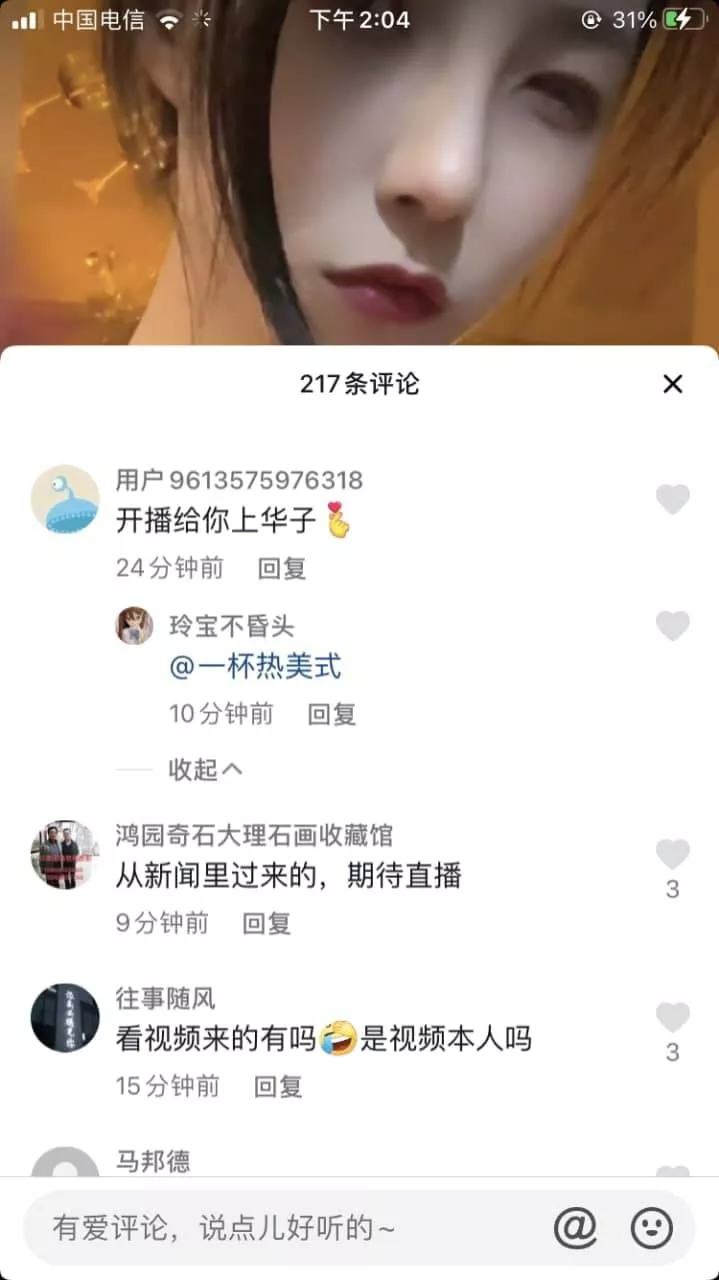Reply to 玲宝不昏头's comment
719x1280 pixels.
click(x=331, y=714)
